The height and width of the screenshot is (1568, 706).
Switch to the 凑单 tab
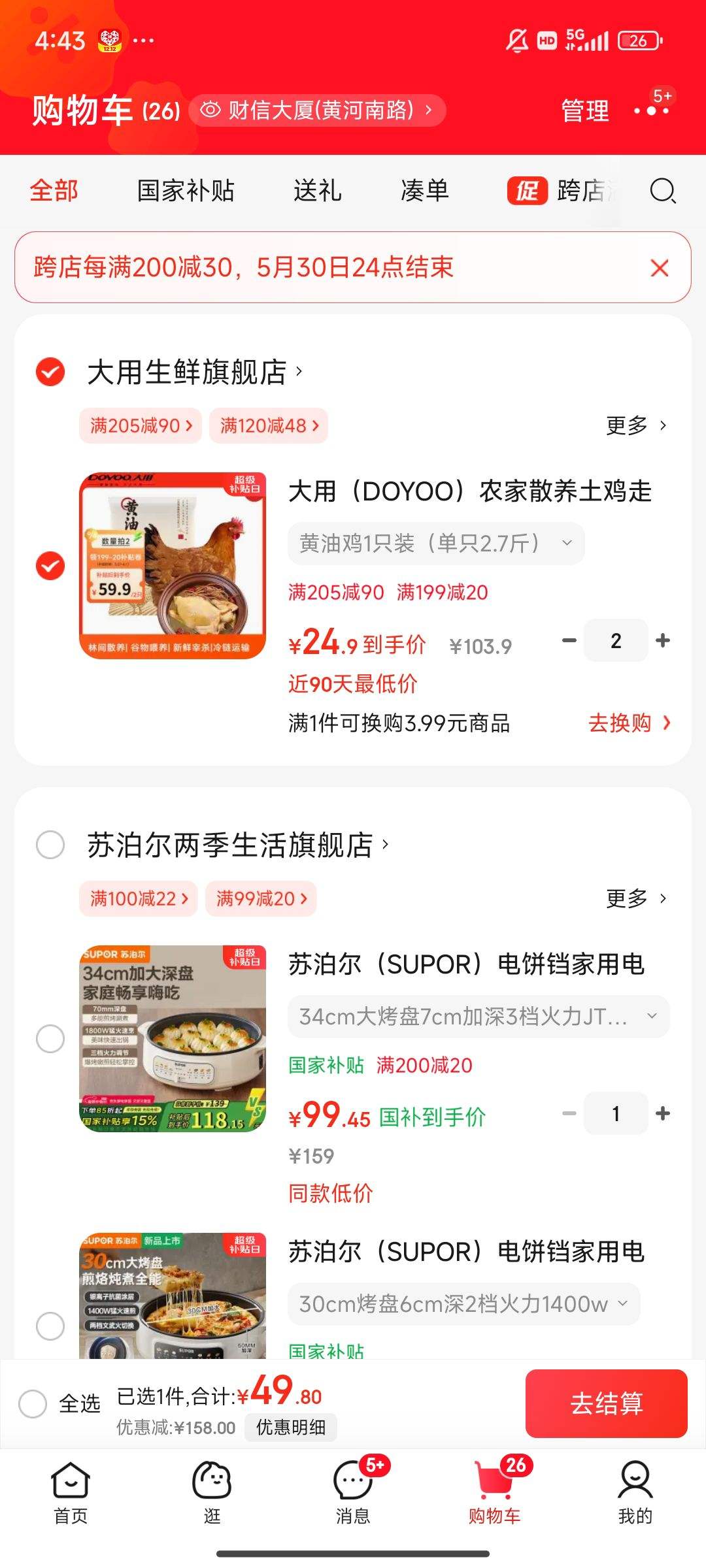point(424,191)
